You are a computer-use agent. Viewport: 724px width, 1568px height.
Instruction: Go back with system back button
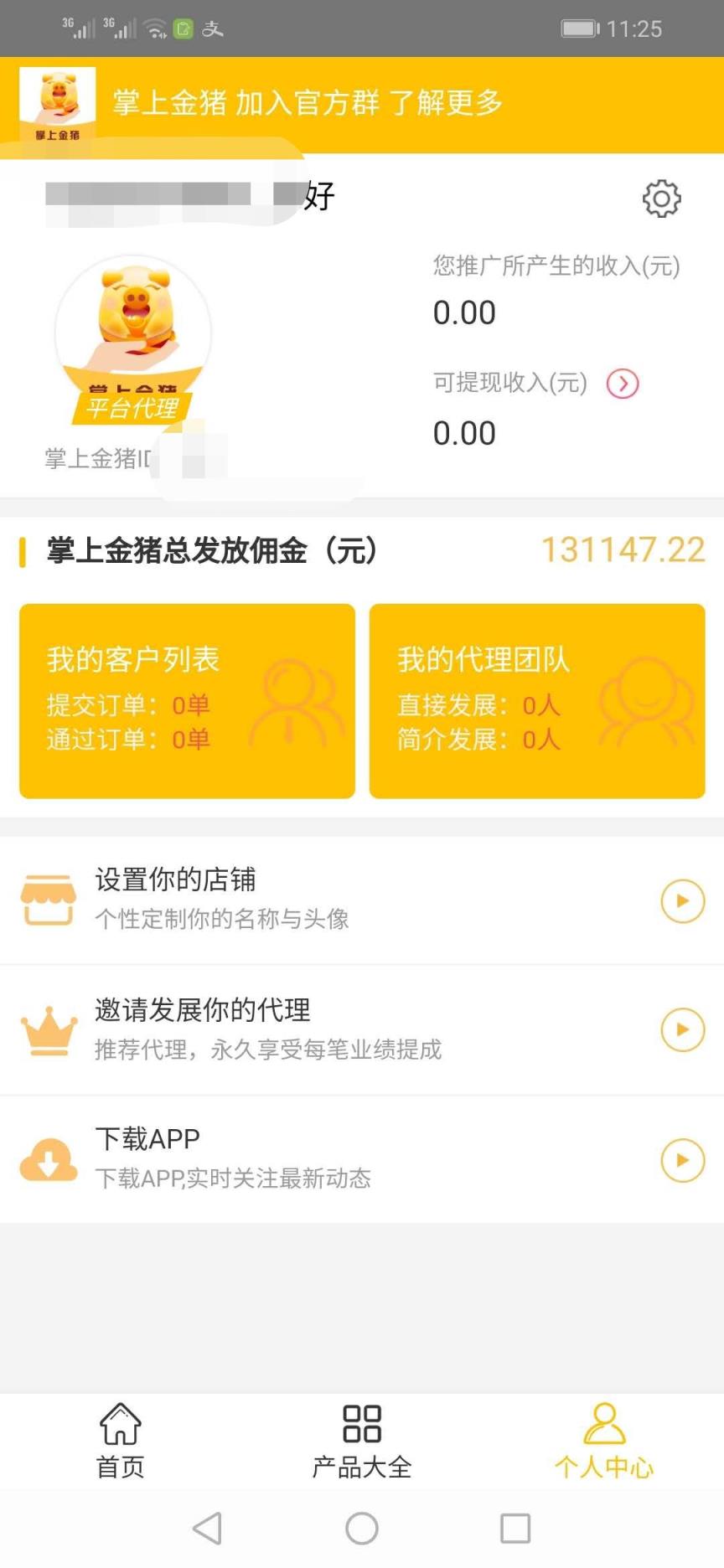click(207, 1529)
